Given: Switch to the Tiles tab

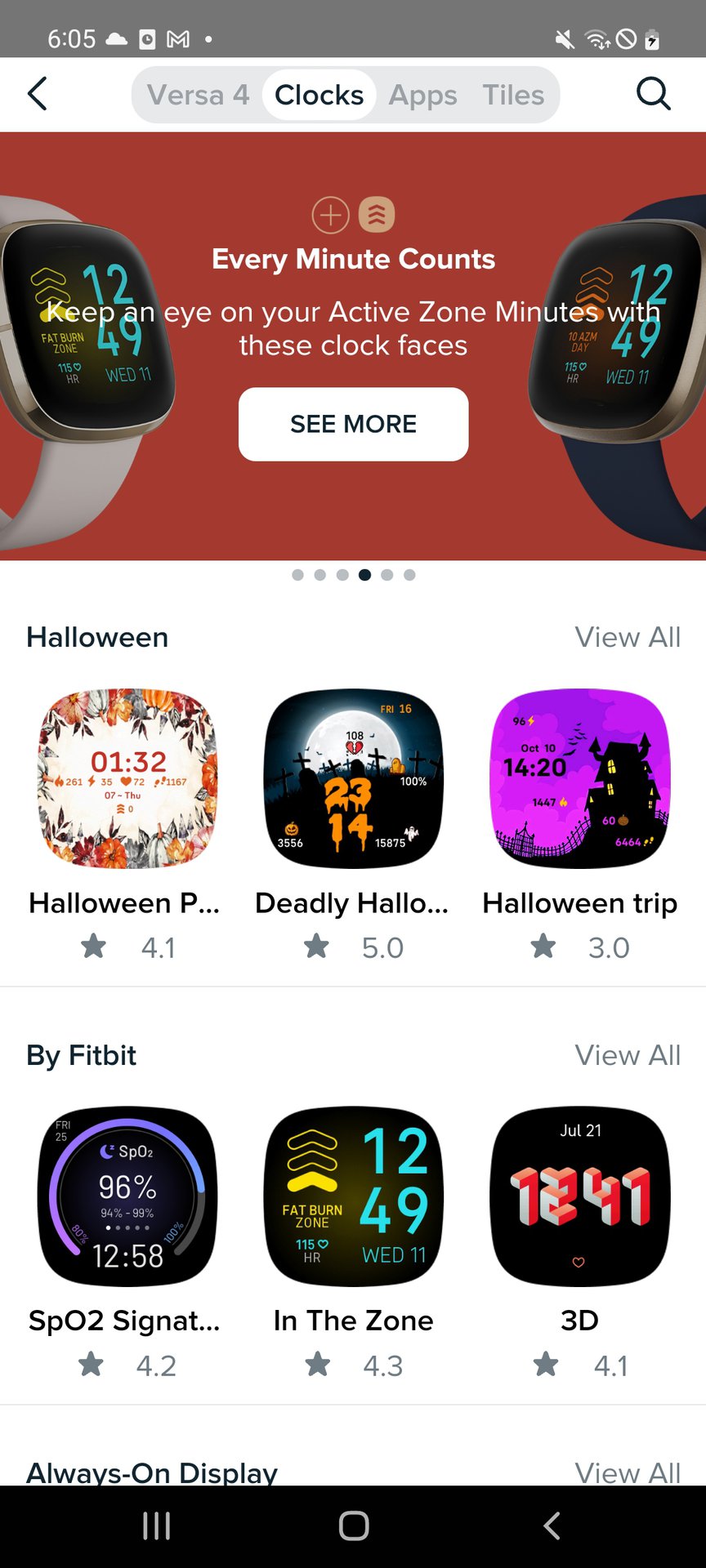Looking at the screenshot, I should (x=512, y=95).
